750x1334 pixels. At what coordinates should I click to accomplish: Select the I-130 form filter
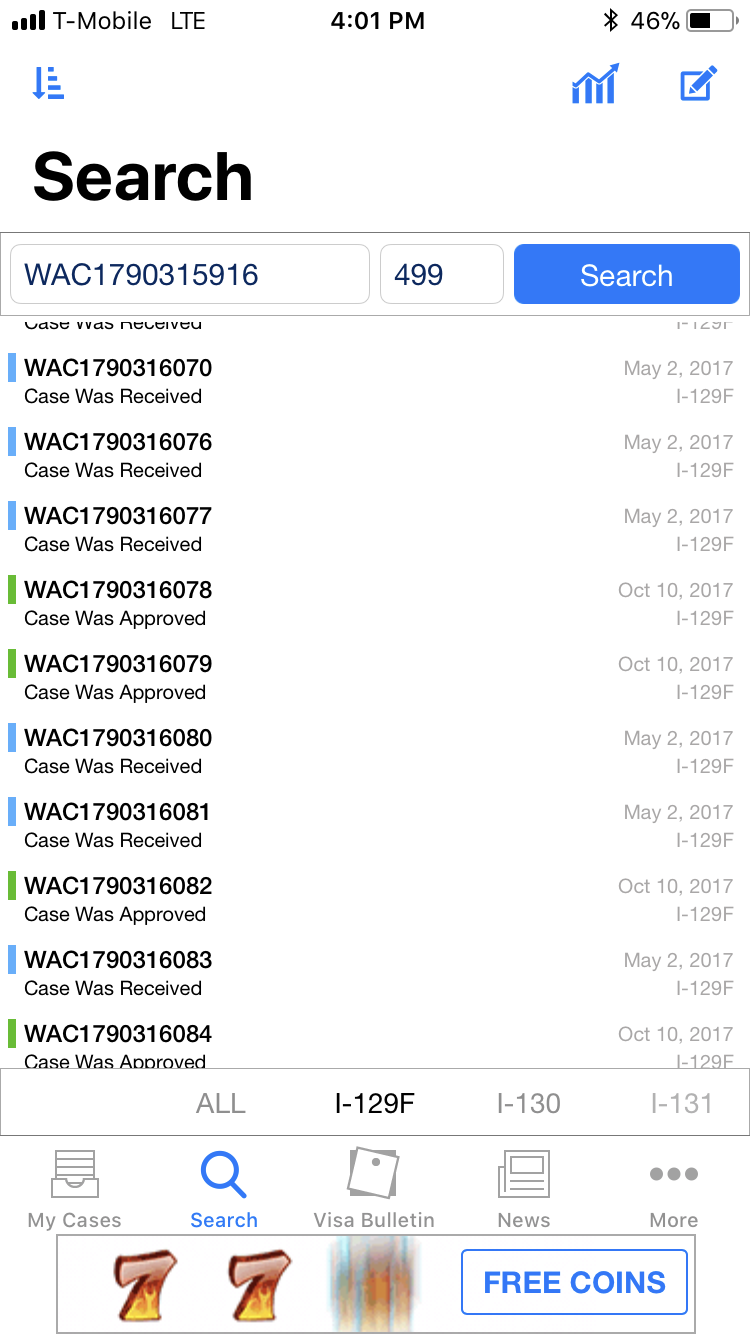coord(529,1103)
